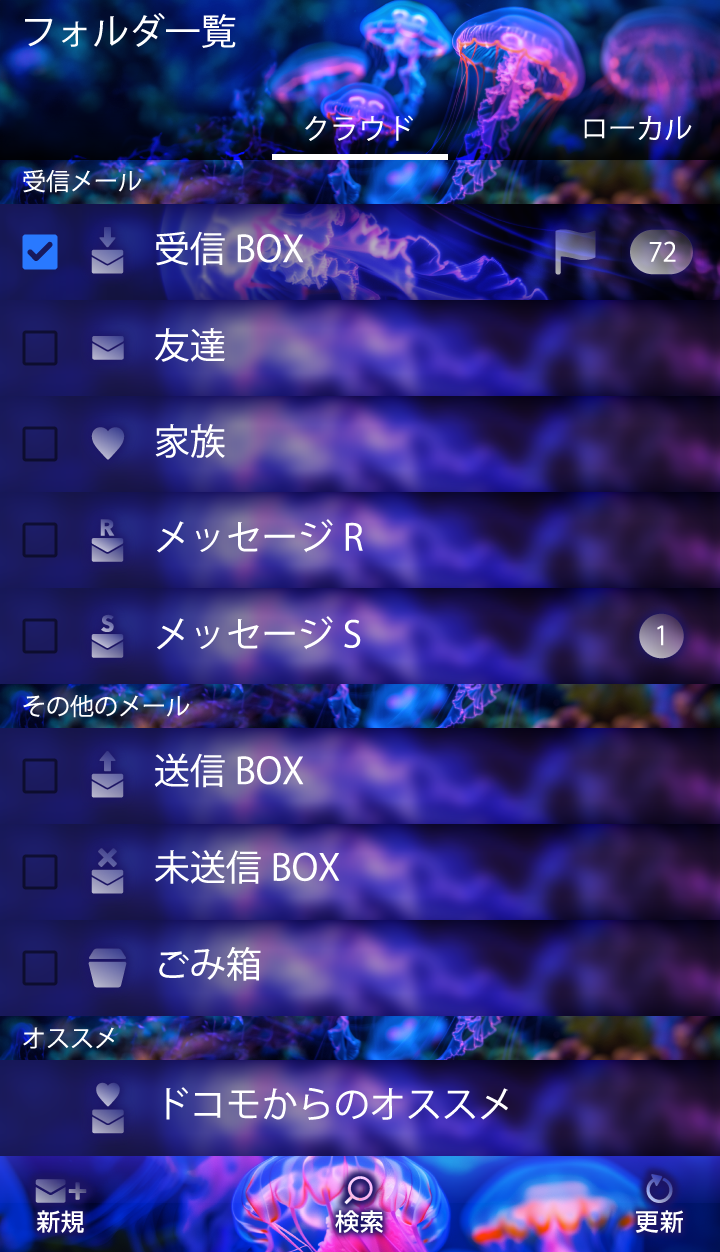This screenshot has width=720, height=1252.
Task: Check the メッセージ S checkbox
Action: [x=40, y=635]
